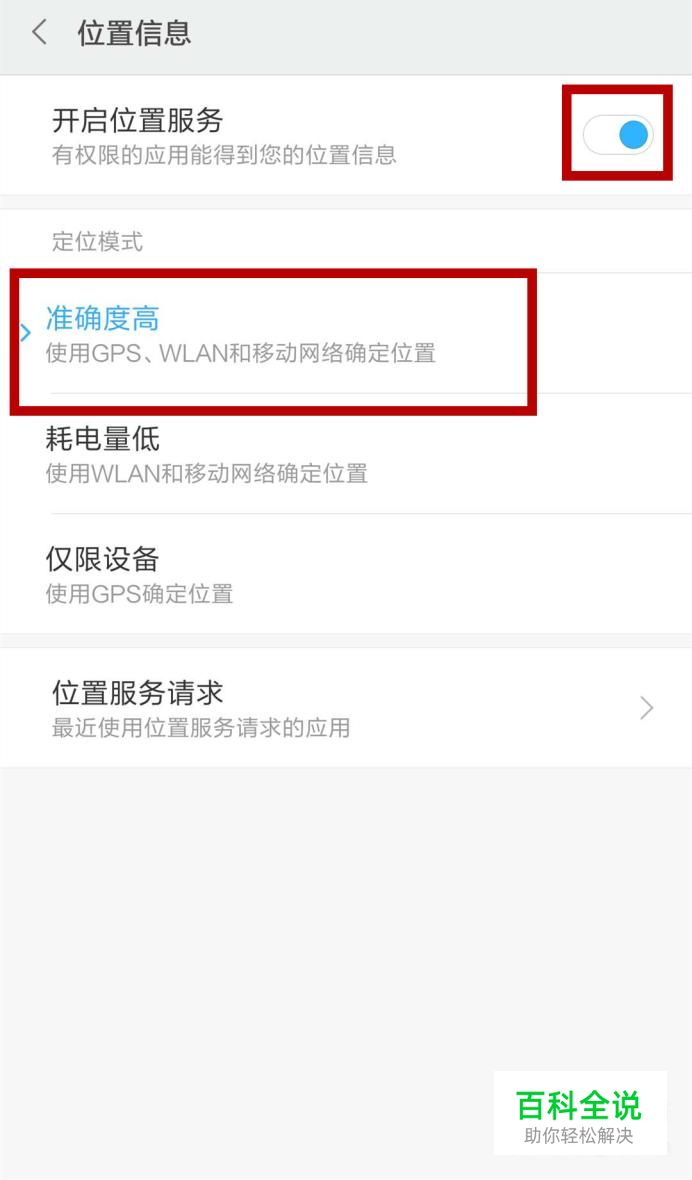Open 位置服务请求 recent apps list

tap(346, 707)
